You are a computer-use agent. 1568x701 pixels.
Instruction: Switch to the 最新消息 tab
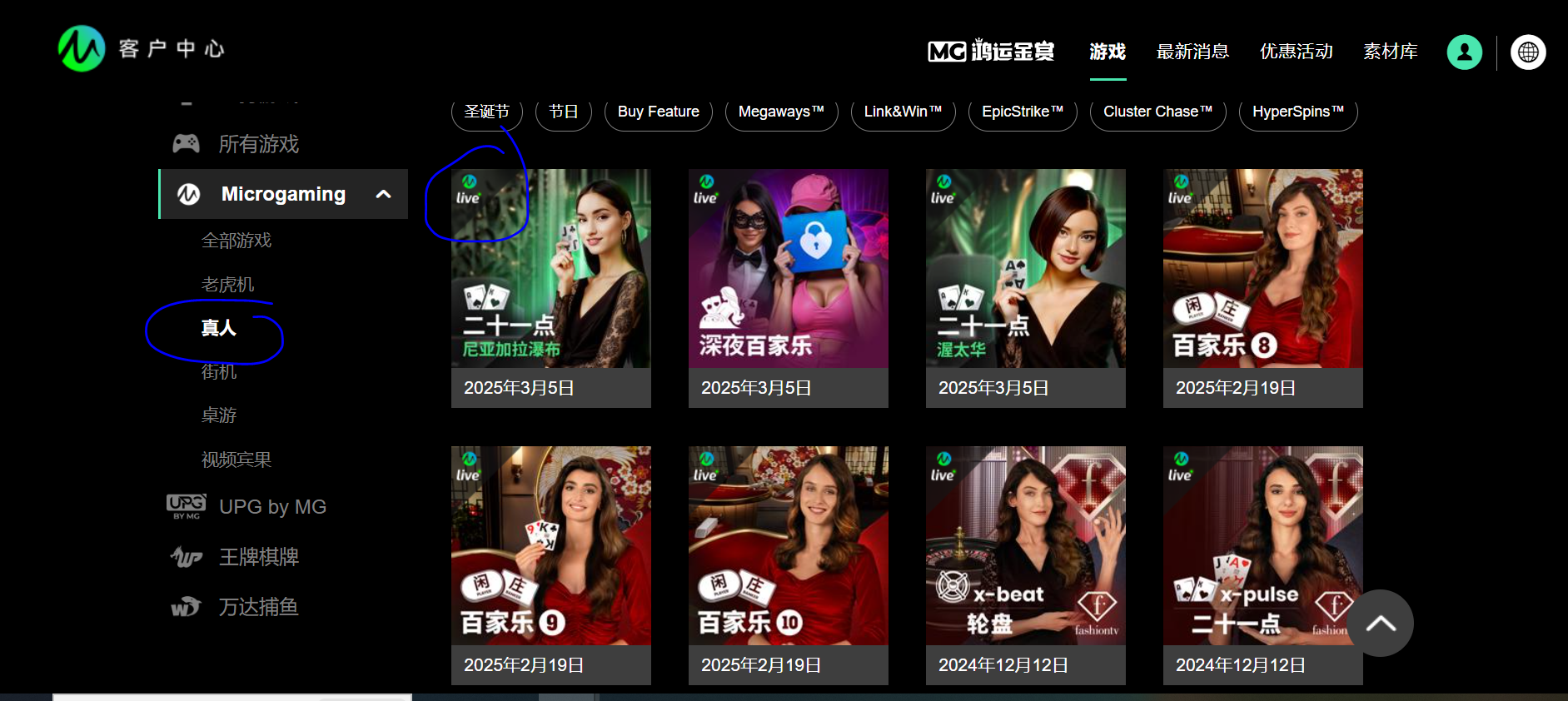click(x=1192, y=52)
